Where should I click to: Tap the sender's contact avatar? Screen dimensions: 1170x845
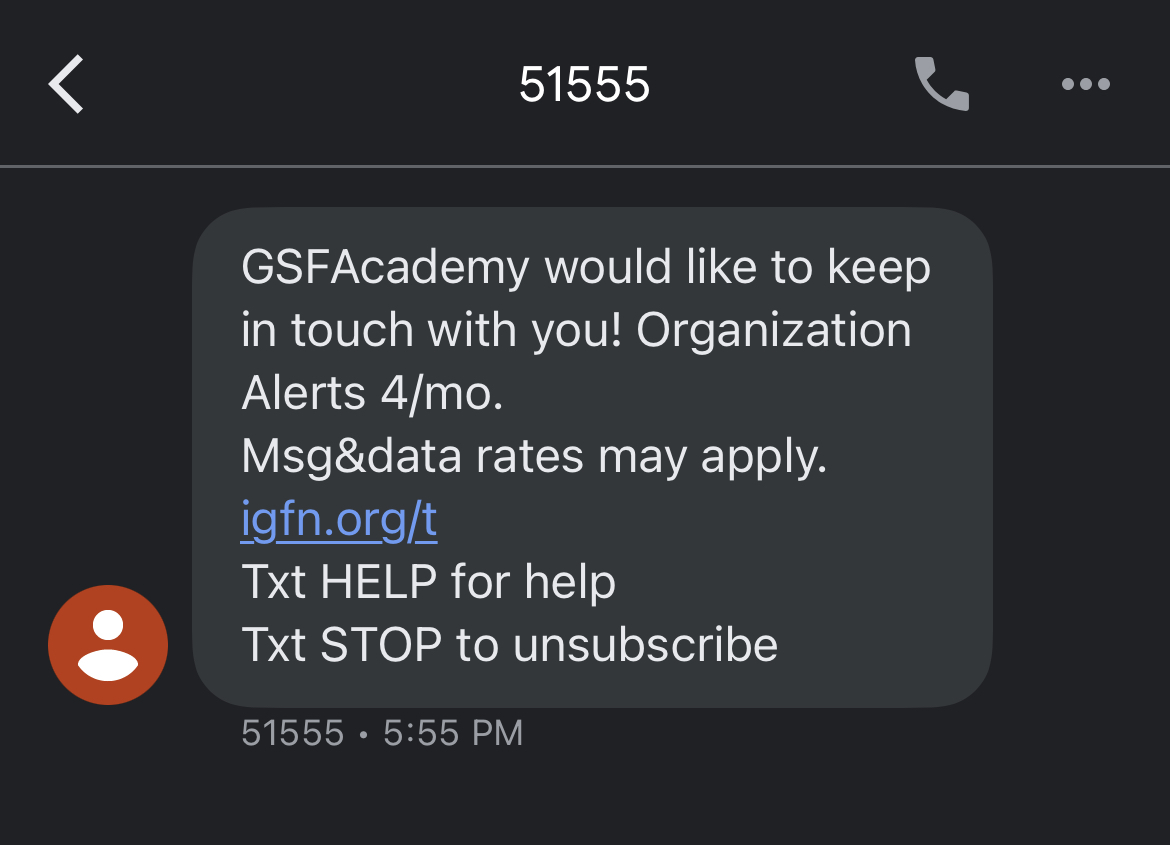(108, 645)
